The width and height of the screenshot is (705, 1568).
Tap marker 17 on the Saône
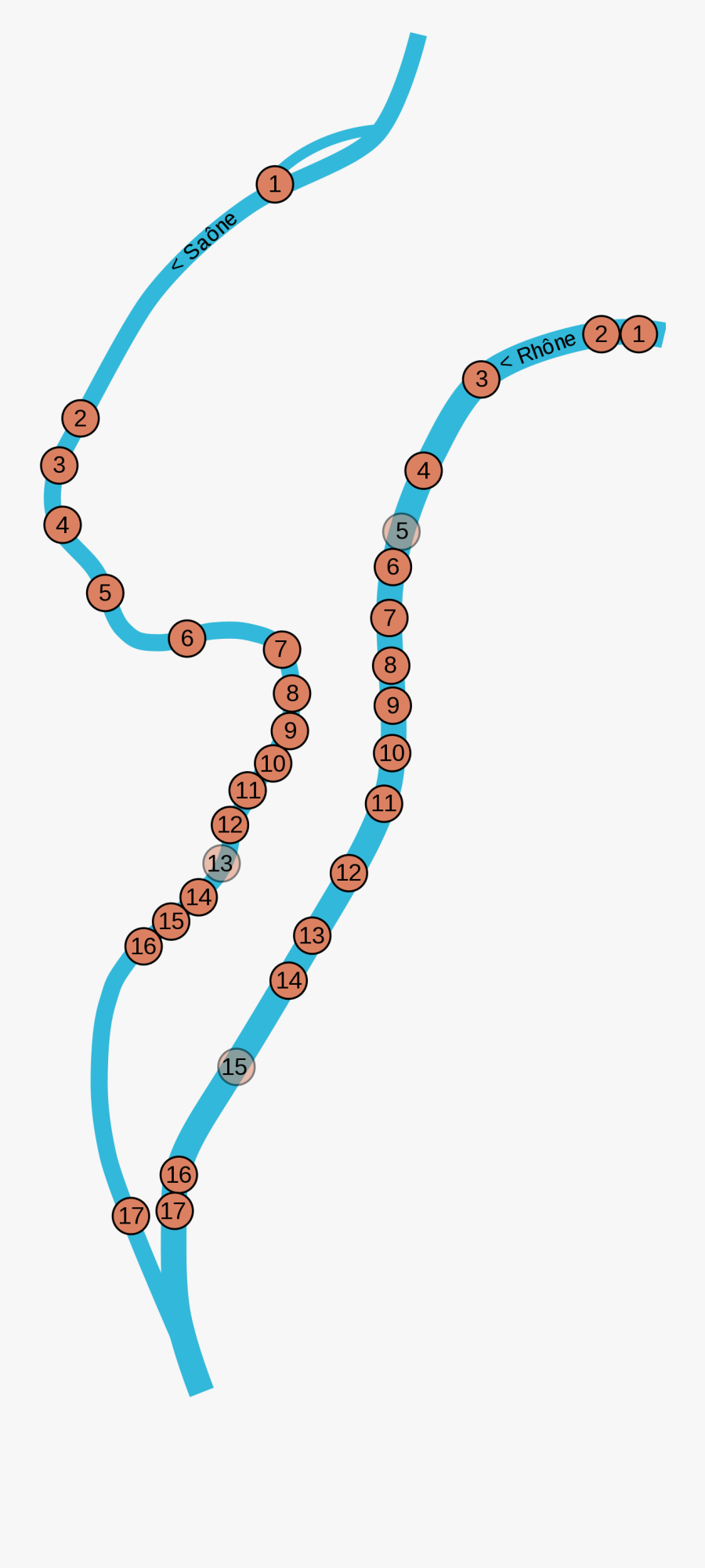click(131, 1216)
